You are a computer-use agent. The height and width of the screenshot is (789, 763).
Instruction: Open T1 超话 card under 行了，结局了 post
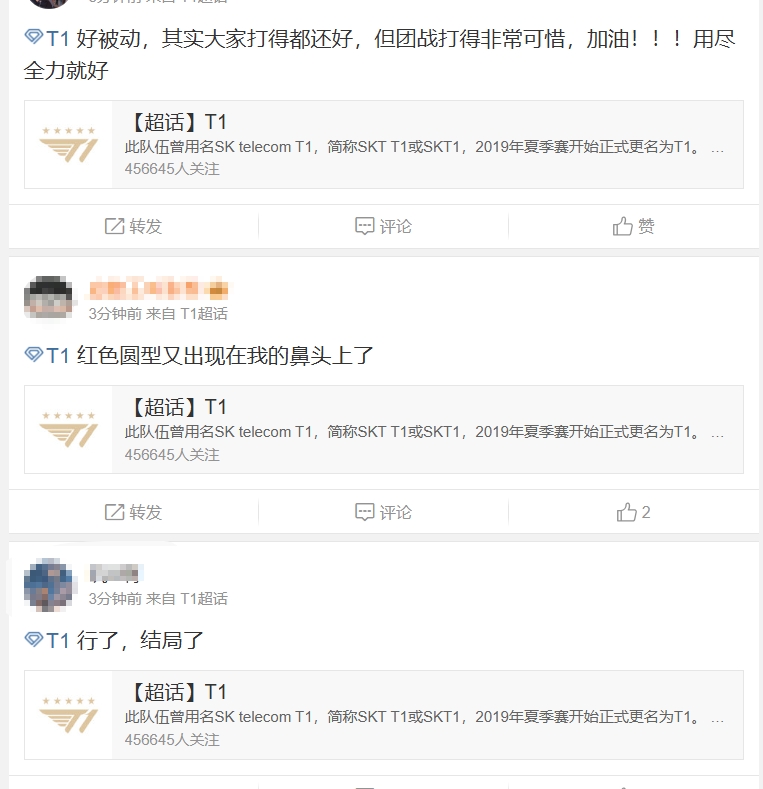[383, 714]
